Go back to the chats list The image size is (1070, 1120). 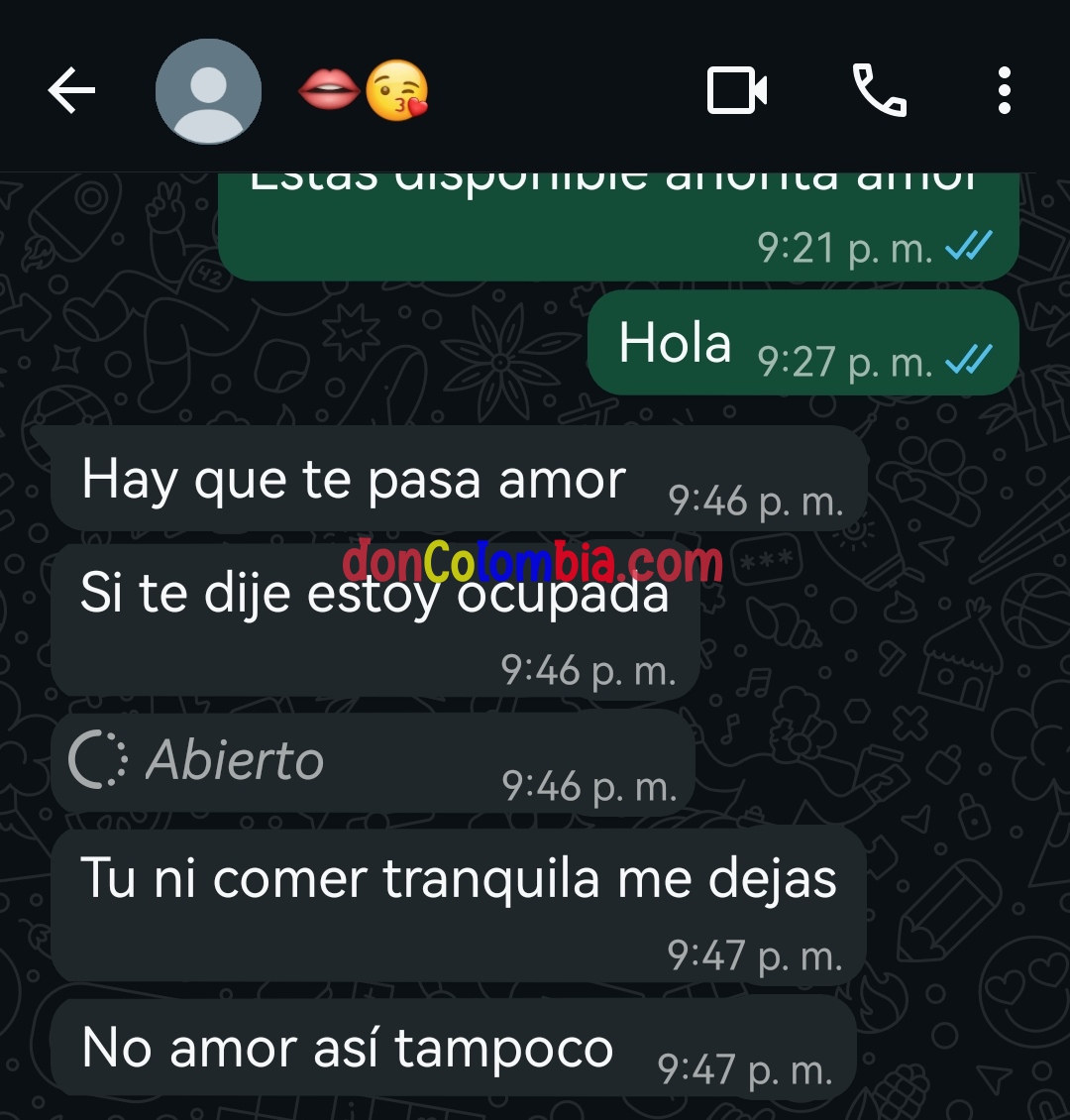click(71, 92)
